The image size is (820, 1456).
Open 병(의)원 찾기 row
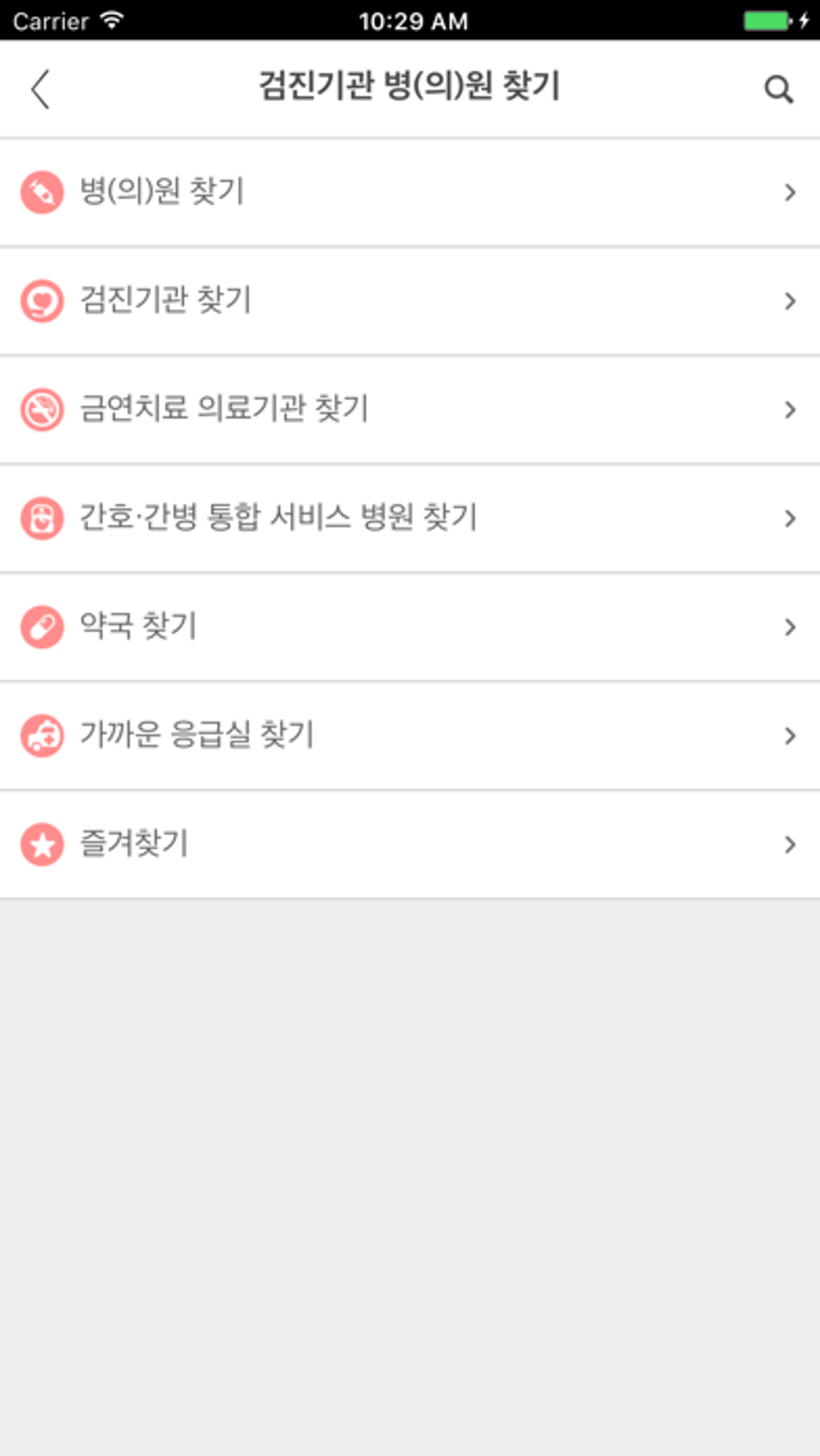[408, 192]
